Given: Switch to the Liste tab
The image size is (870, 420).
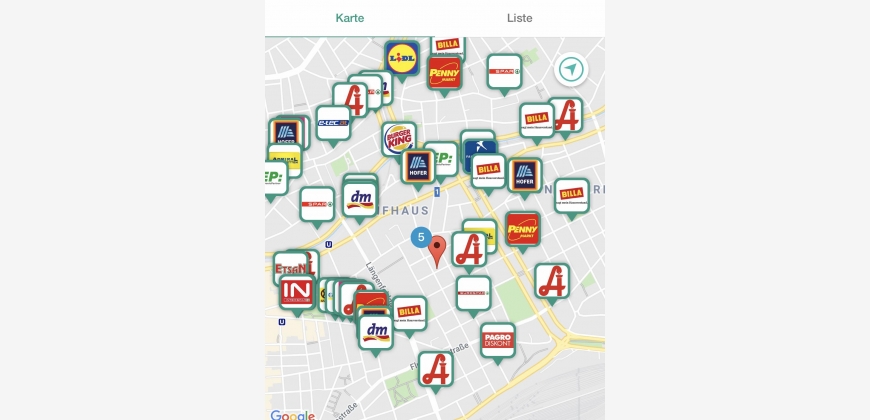Looking at the screenshot, I should 520,18.
